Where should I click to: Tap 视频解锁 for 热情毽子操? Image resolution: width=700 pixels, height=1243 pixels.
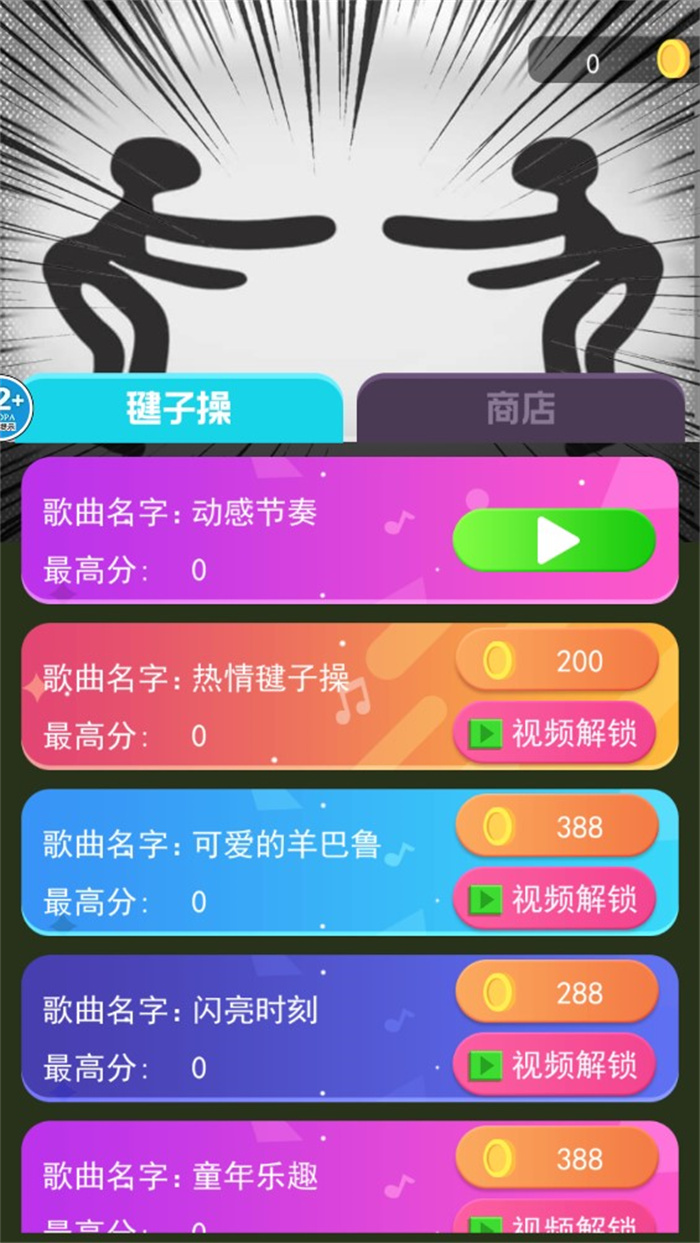tap(556, 734)
